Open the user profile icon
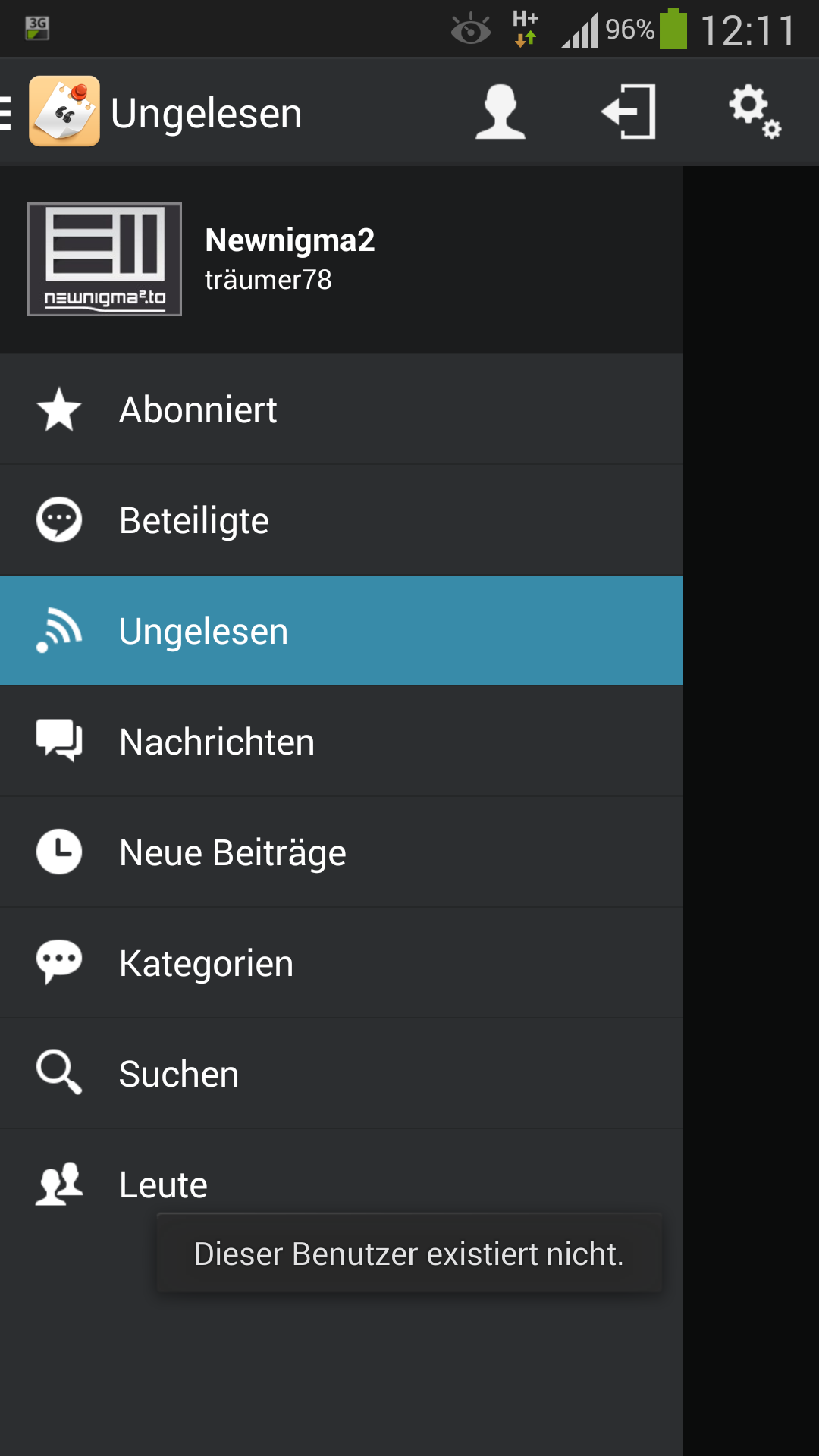 pos(500,111)
